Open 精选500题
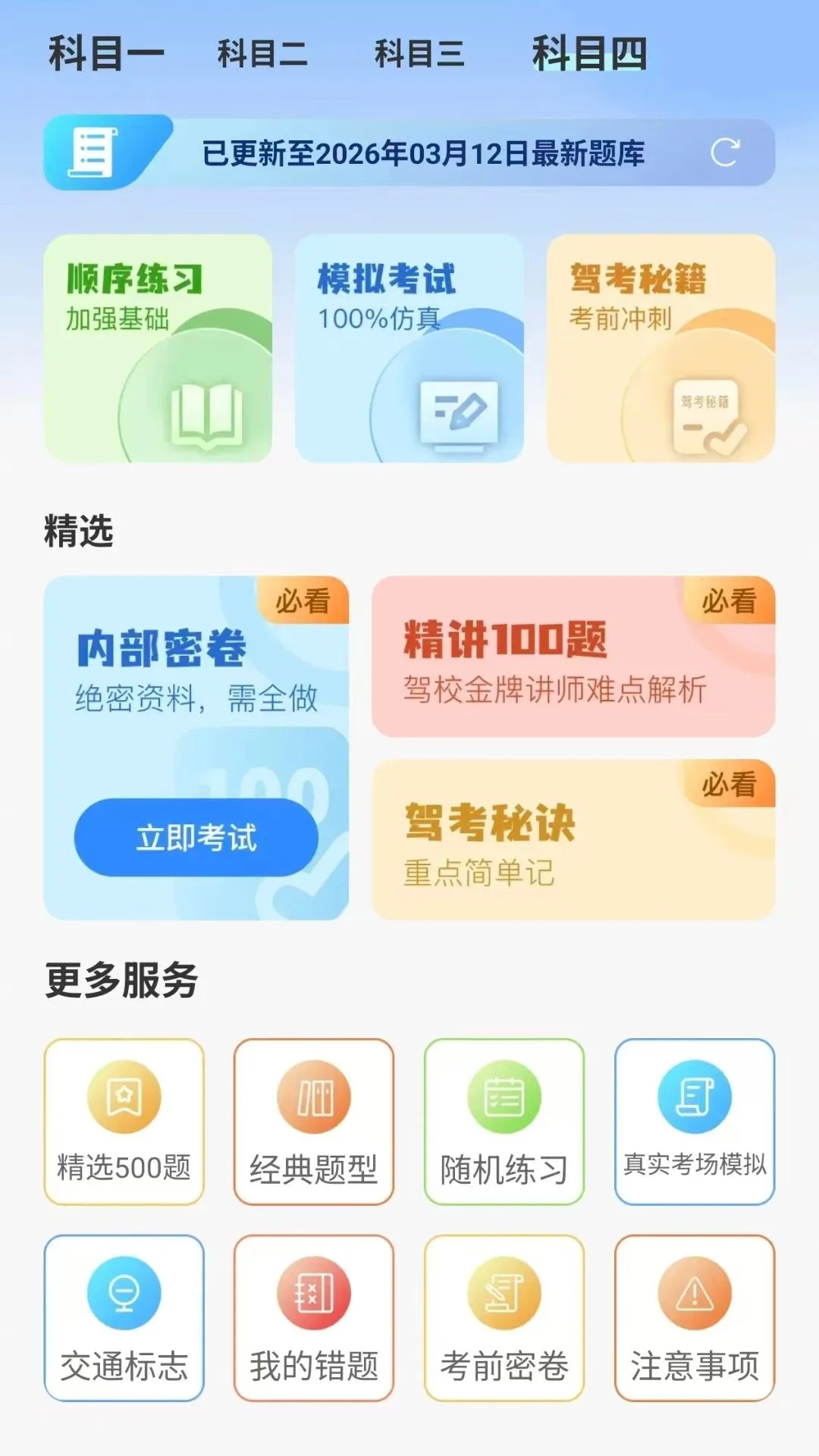Image resolution: width=819 pixels, height=1456 pixels. point(124,1122)
